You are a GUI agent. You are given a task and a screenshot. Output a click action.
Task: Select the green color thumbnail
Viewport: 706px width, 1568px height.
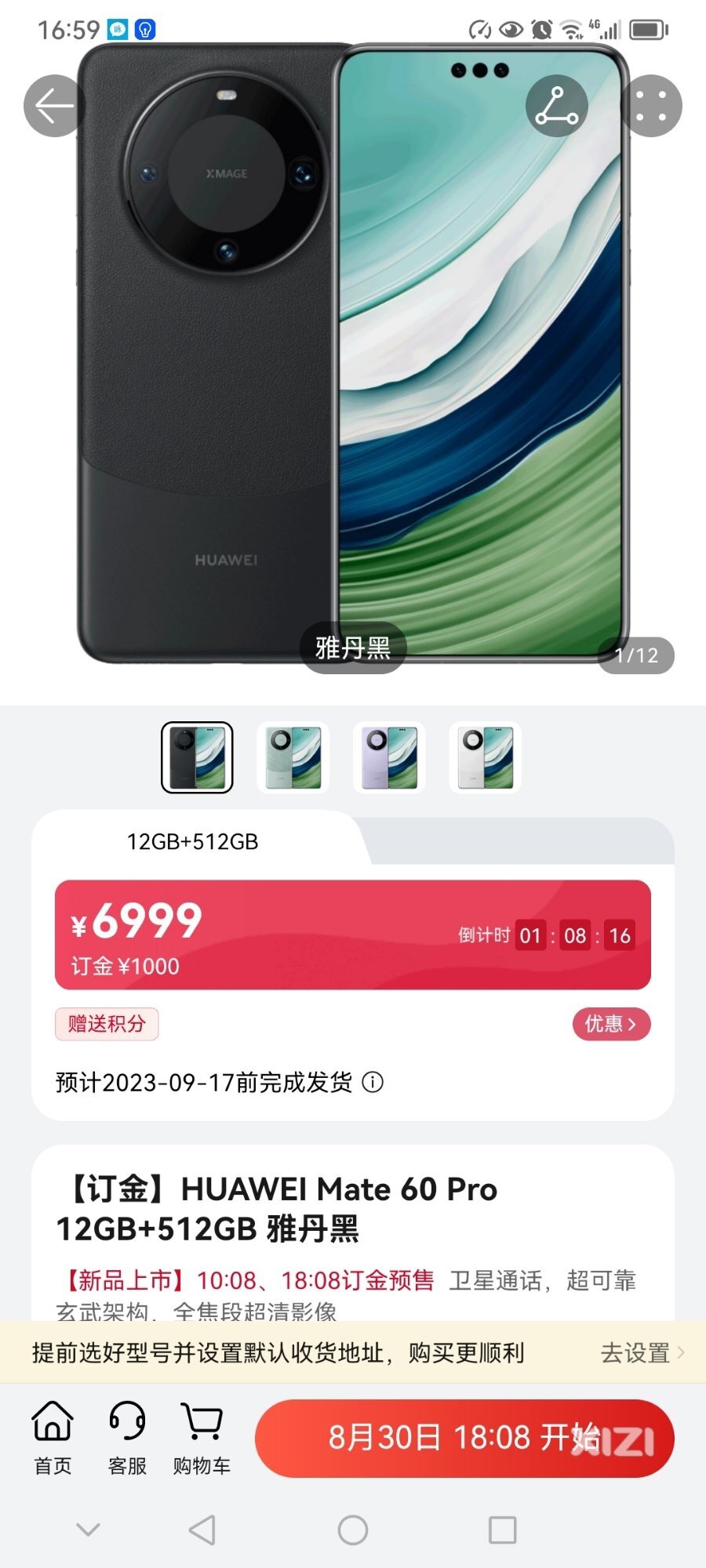click(293, 757)
